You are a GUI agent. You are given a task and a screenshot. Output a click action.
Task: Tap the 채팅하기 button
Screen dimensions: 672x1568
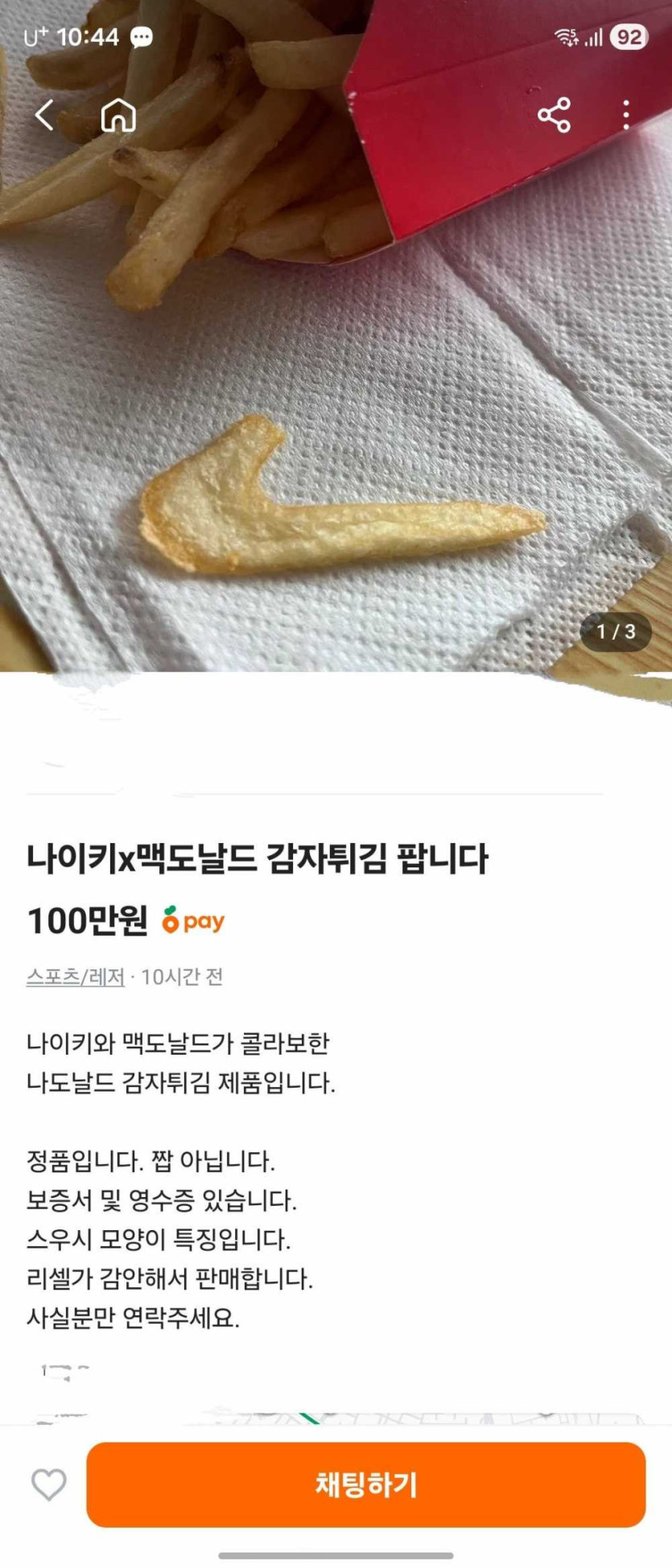coord(366,1484)
